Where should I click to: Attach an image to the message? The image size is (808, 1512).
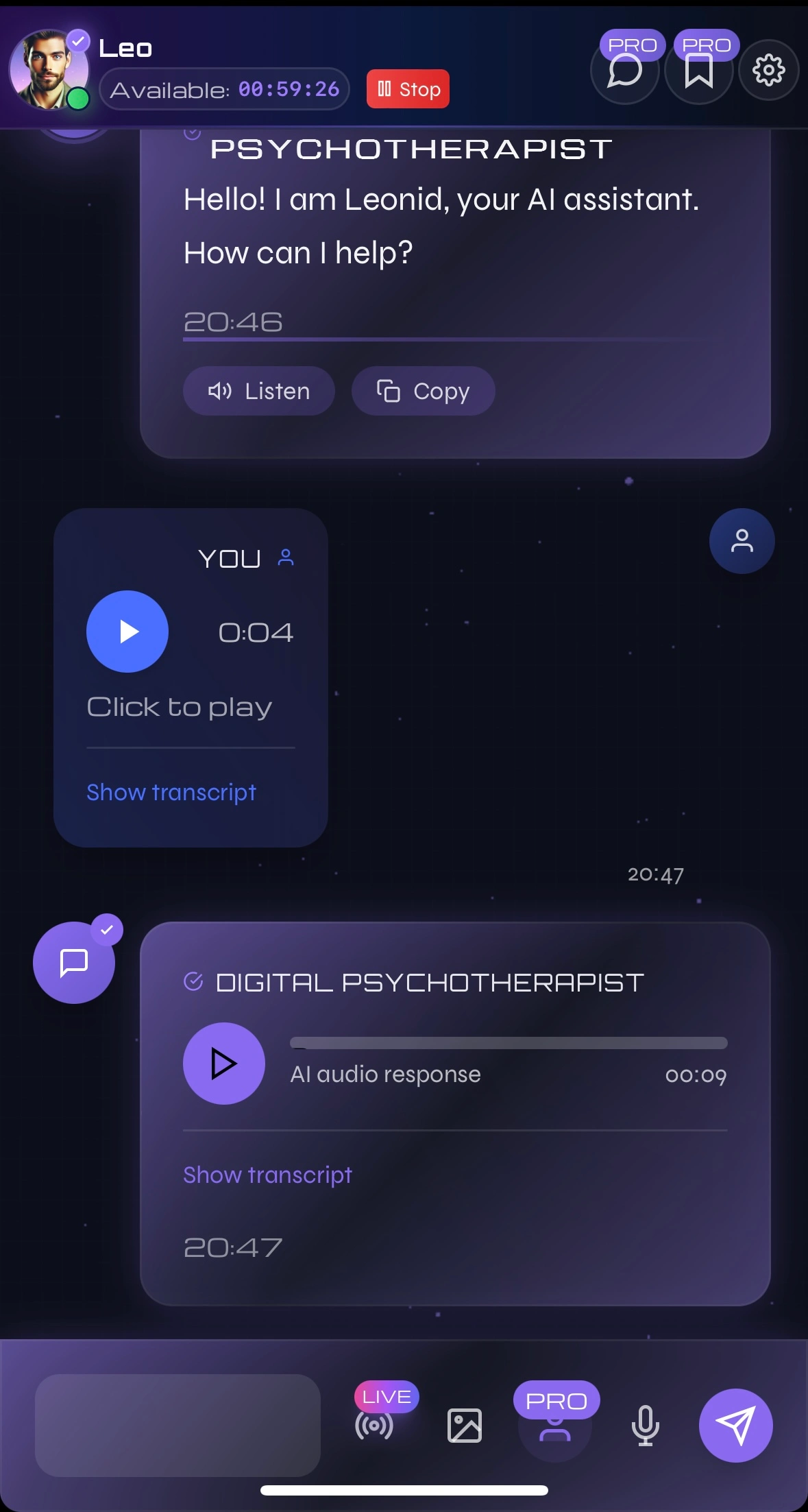pos(465,1426)
